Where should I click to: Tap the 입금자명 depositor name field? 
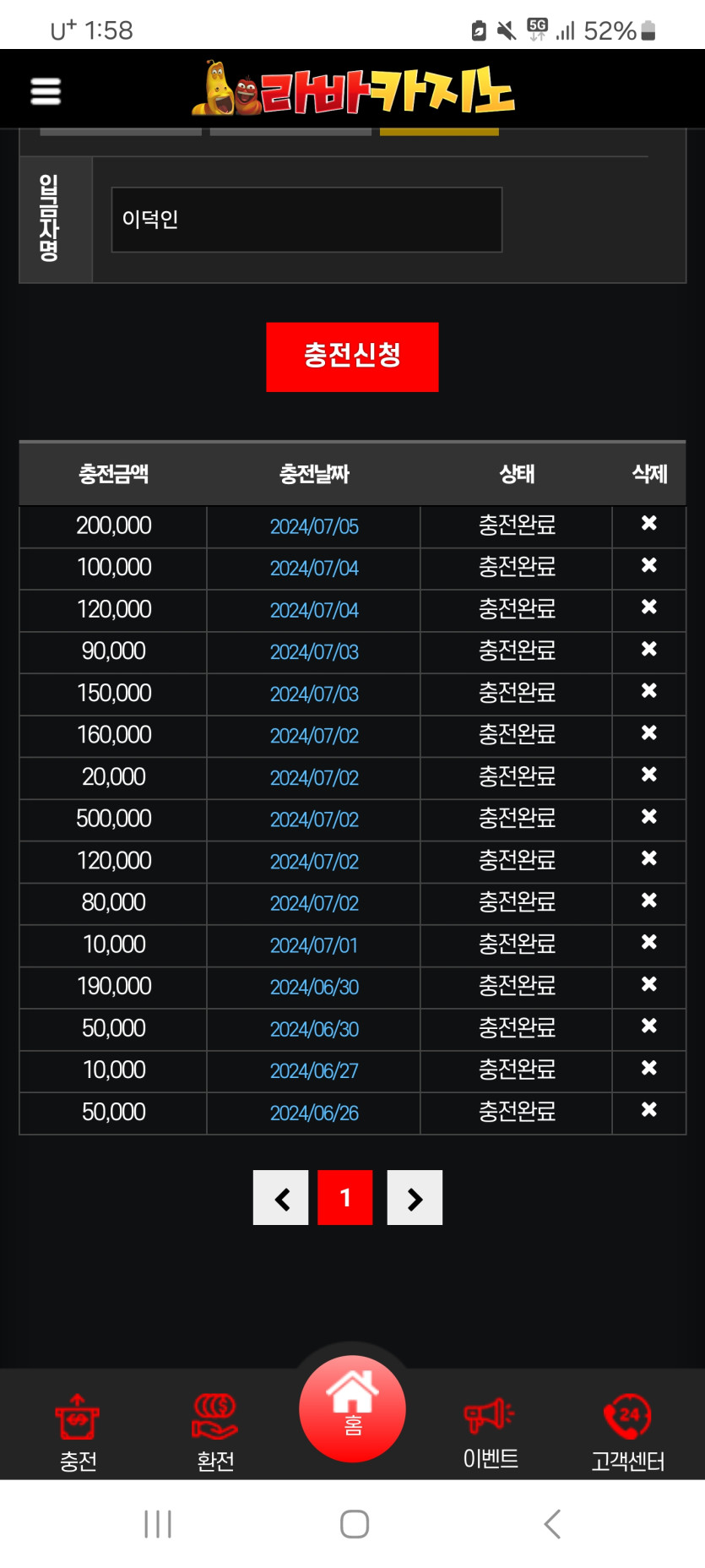pyautogui.click(x=306, y=220)
